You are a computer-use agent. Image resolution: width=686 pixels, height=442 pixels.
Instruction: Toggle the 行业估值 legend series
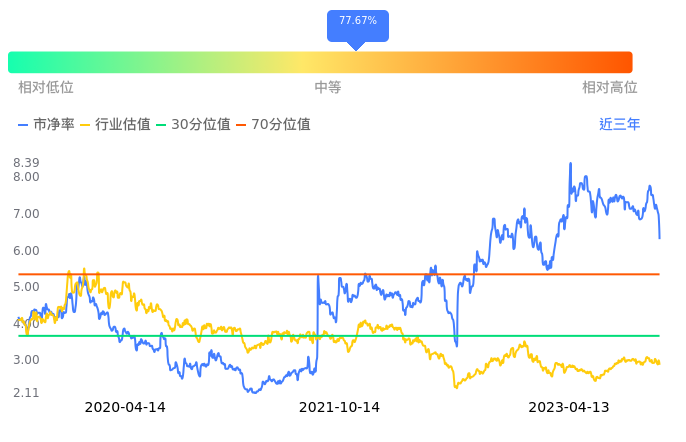point(116,124)
